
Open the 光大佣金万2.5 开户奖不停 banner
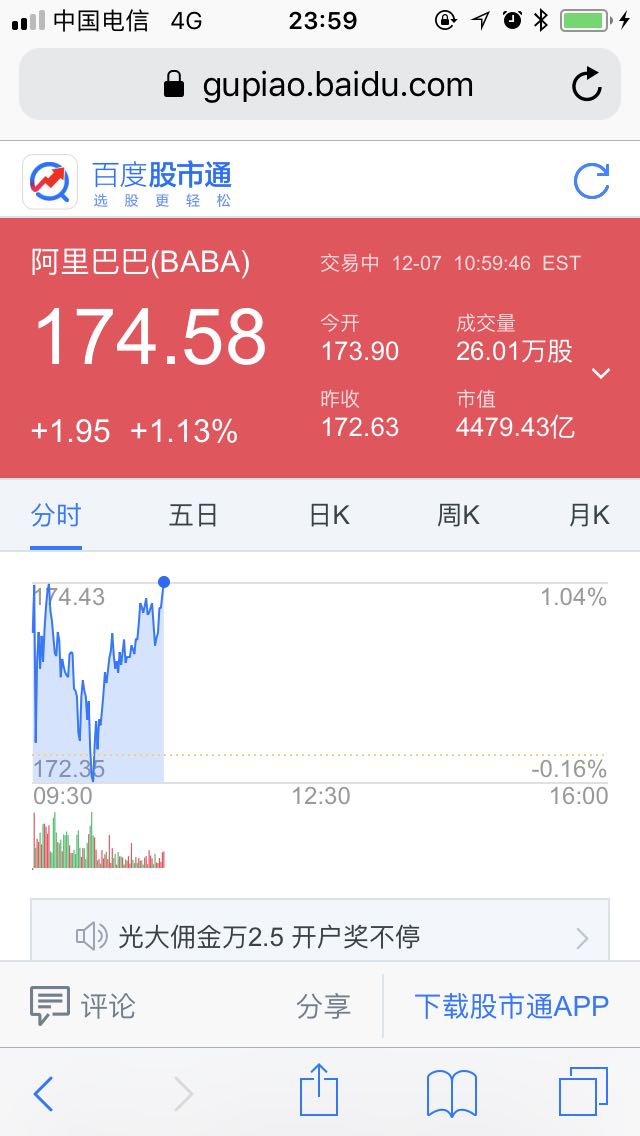tap(320, 935)
